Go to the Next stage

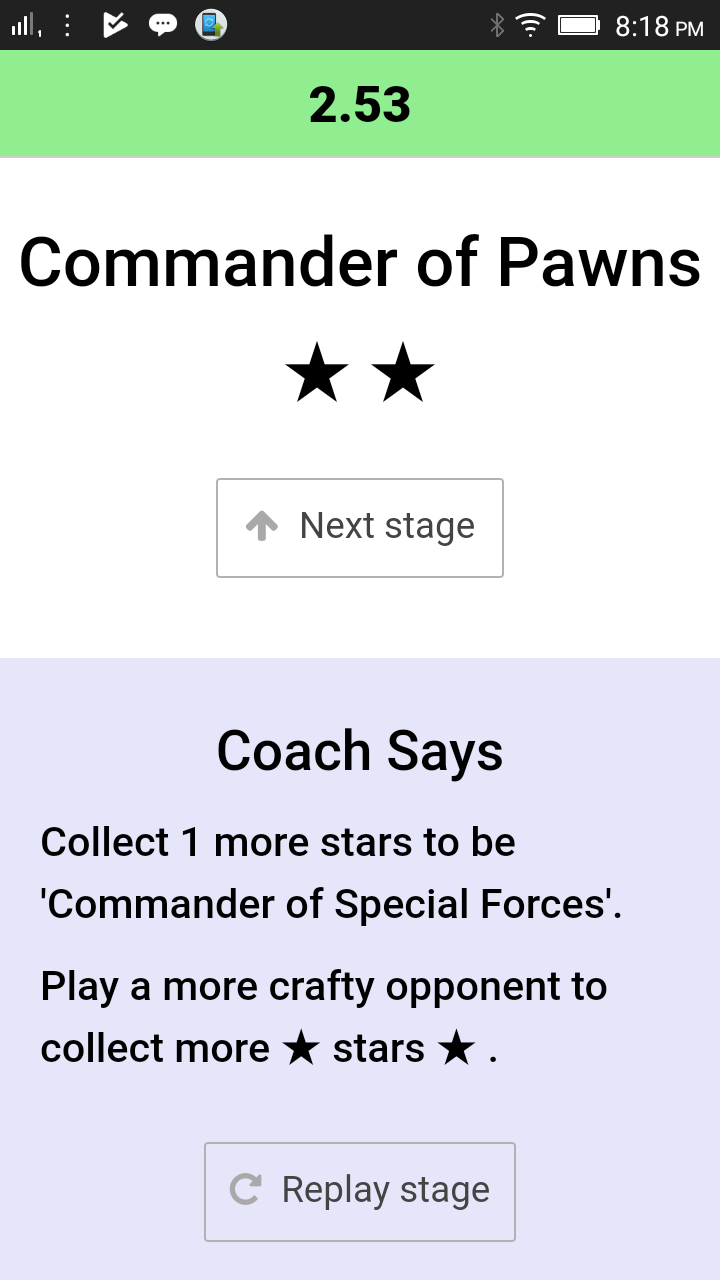[360, 527]
